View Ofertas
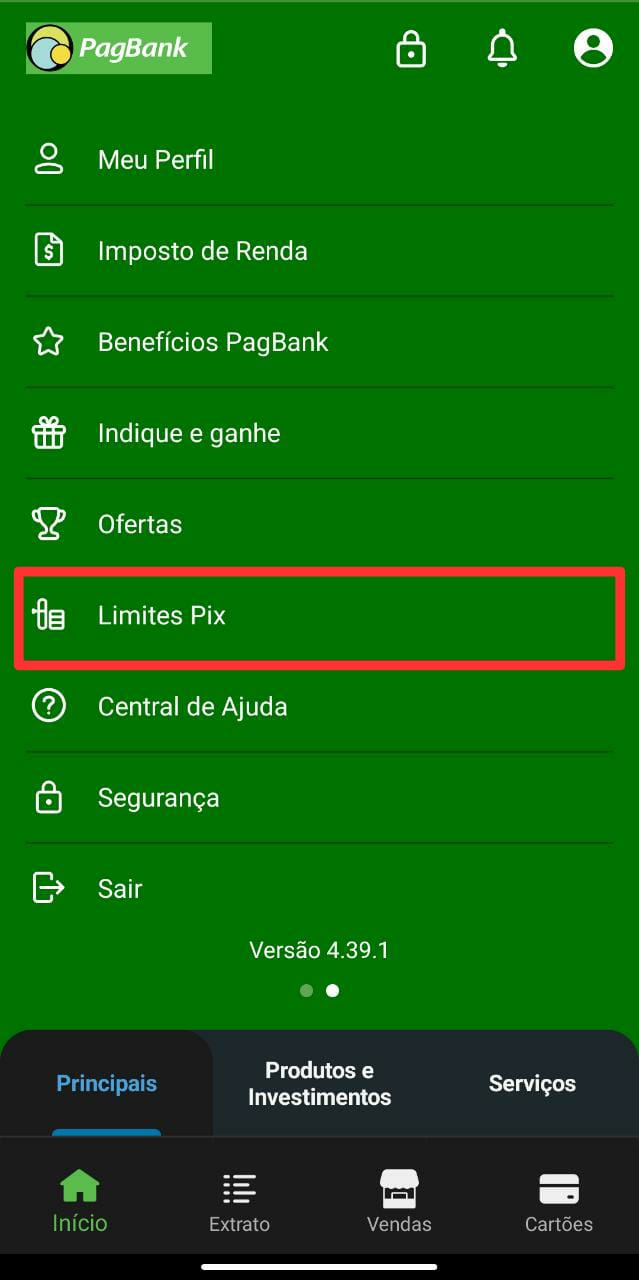 coord(140,524)
